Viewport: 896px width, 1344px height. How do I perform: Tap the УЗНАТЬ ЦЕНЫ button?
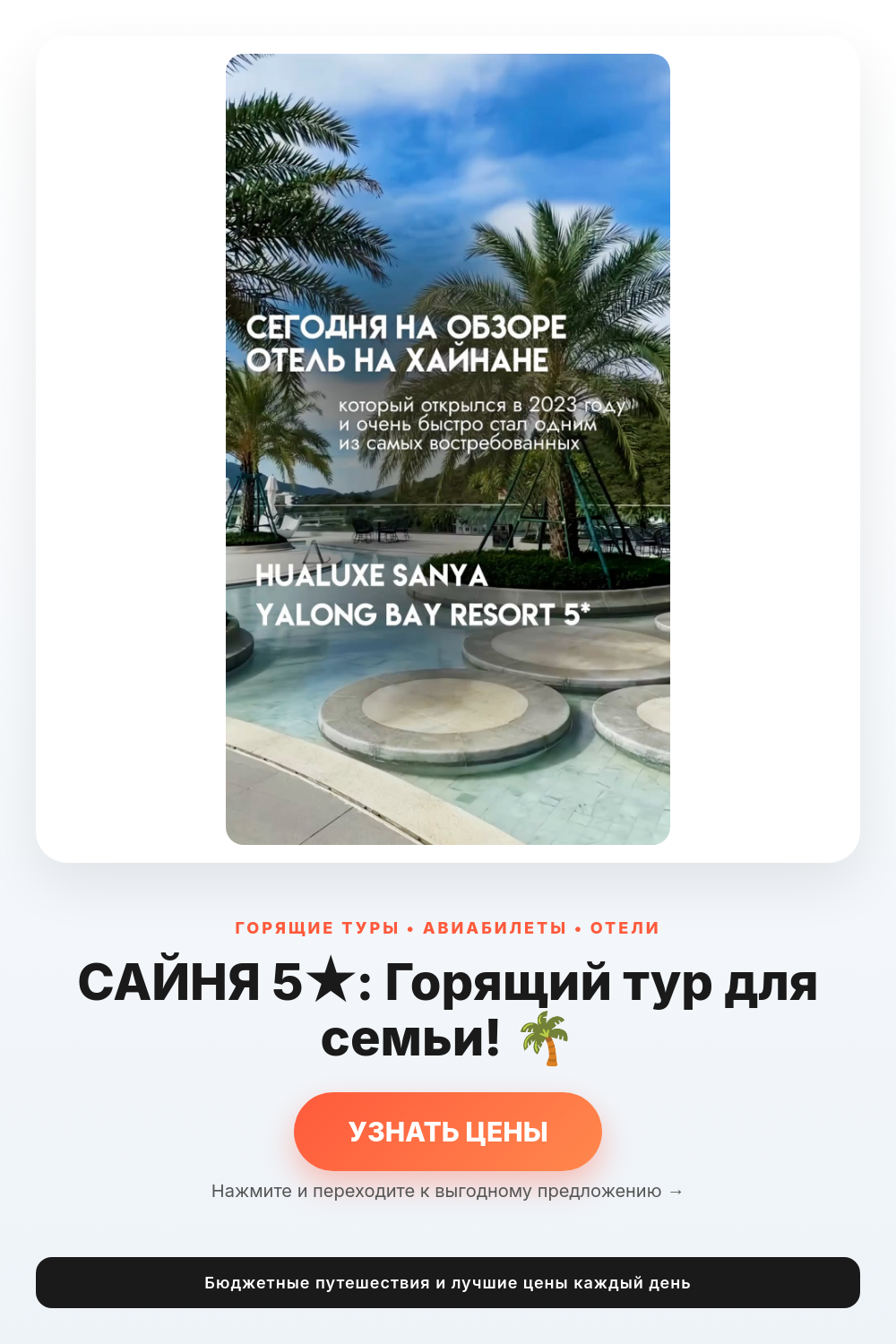(448, 1131)
